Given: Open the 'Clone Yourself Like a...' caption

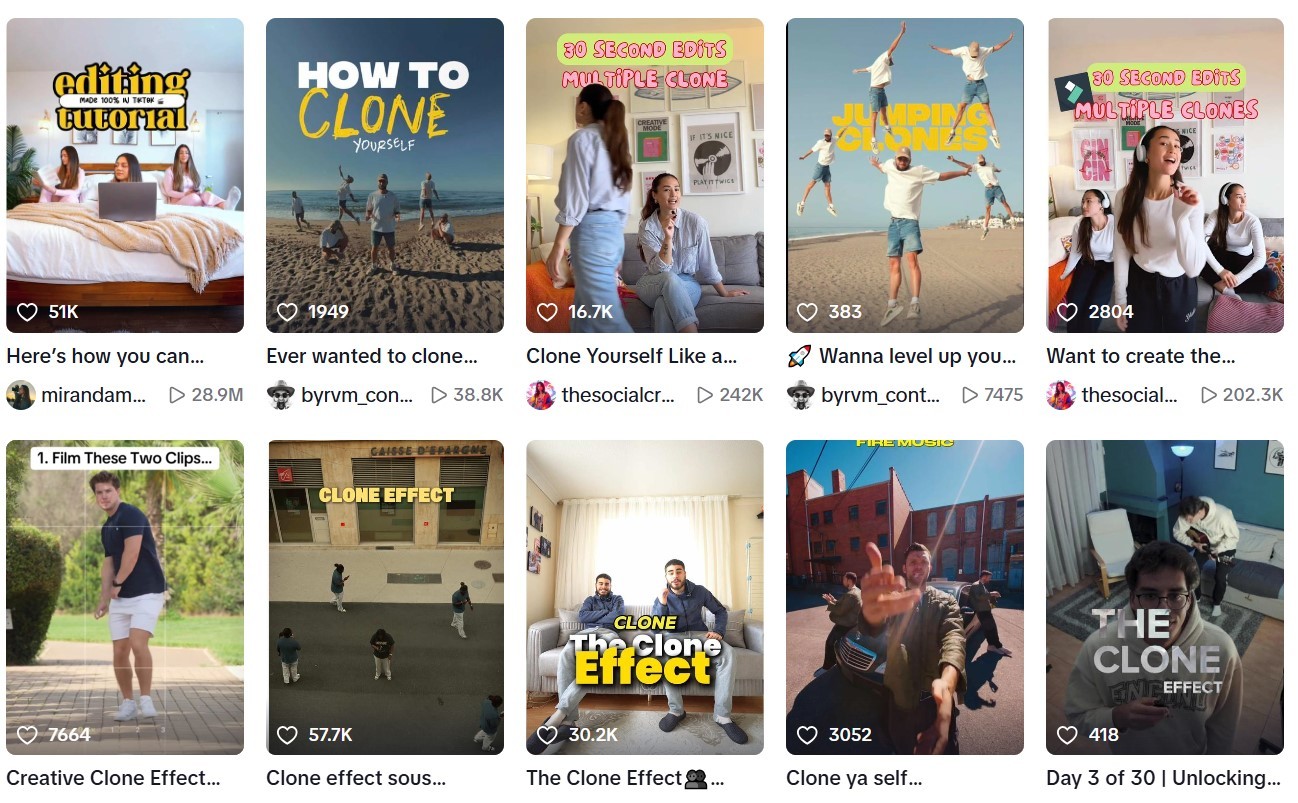Looking at the screenshot, I should tap(631, 356).
